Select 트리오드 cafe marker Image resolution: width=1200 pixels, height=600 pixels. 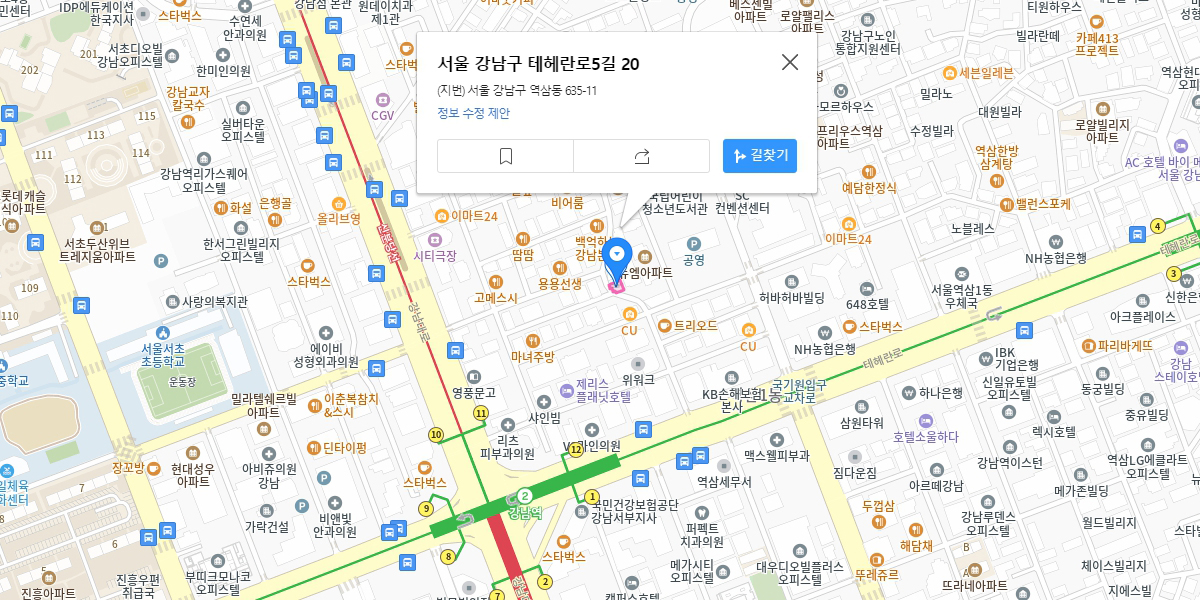point(665,326)
